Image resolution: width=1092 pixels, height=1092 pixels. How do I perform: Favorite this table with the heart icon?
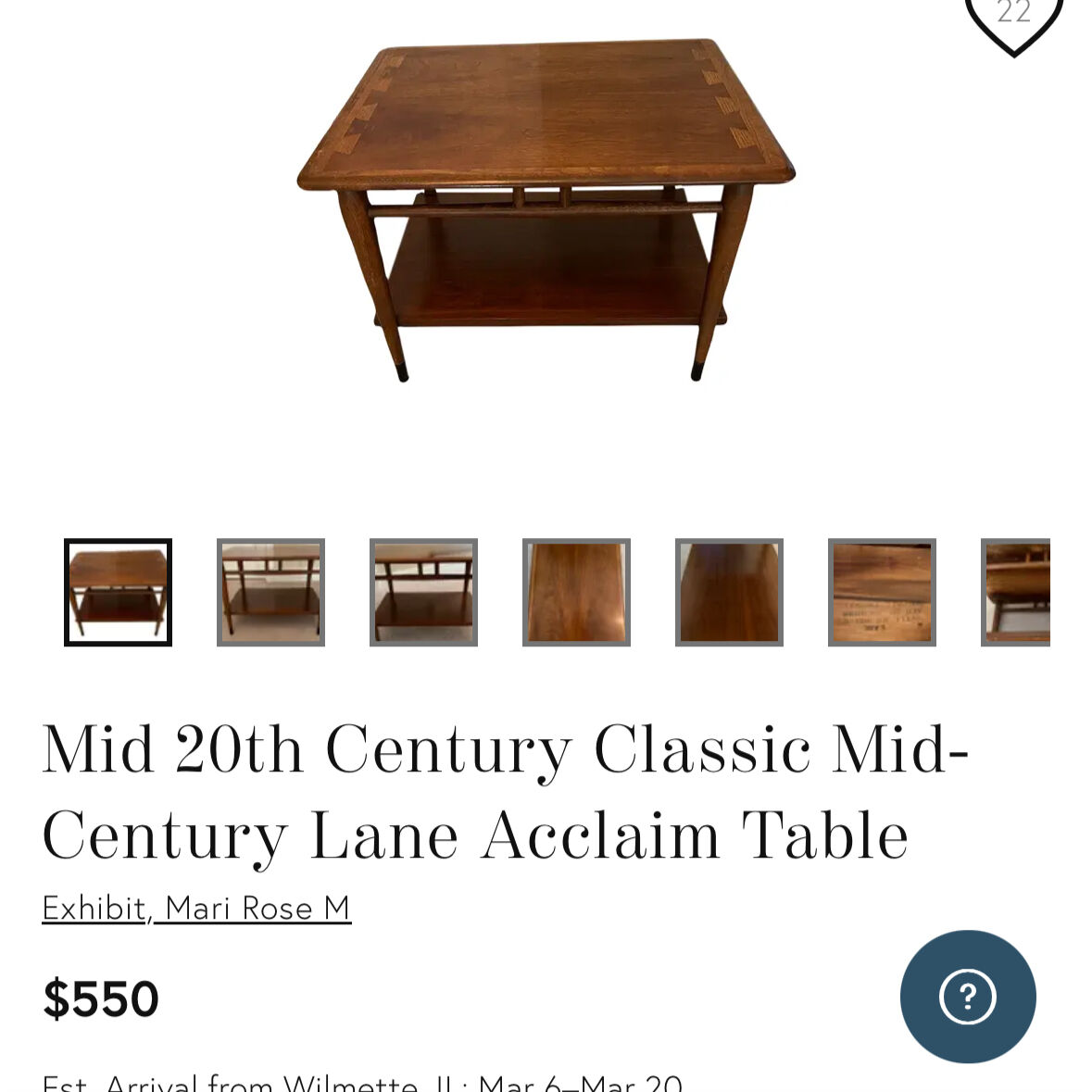pos(1013,19)
